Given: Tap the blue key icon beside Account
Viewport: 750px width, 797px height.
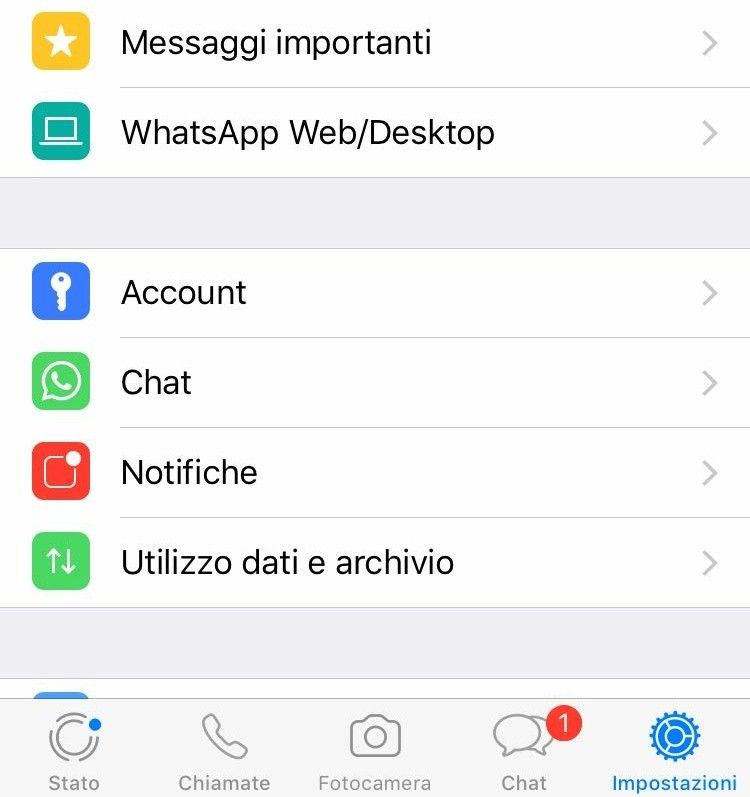Looking at the screenshot, I should click(x=60, y=292).
